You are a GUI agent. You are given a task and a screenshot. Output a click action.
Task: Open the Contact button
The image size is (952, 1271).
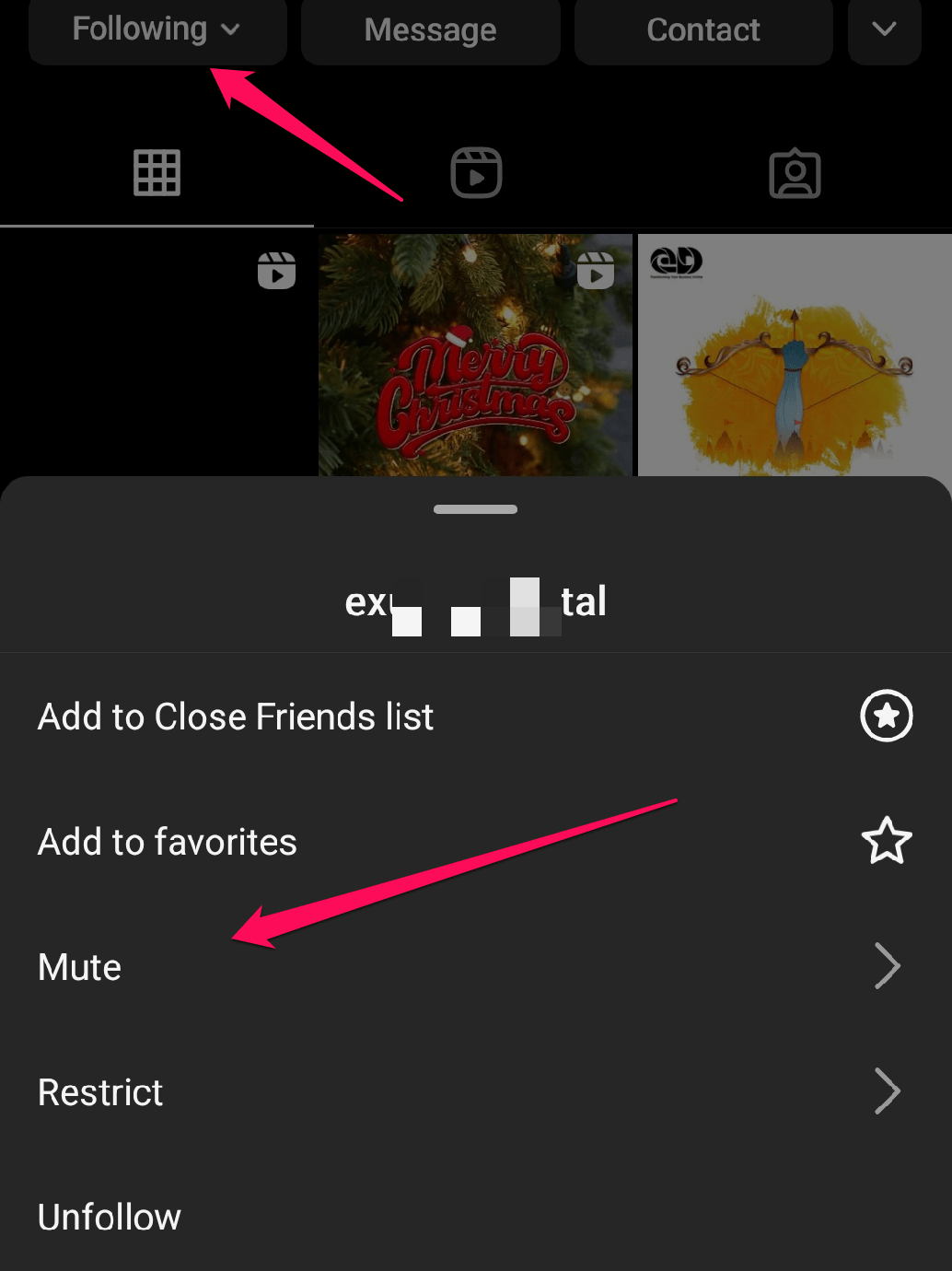703,30
